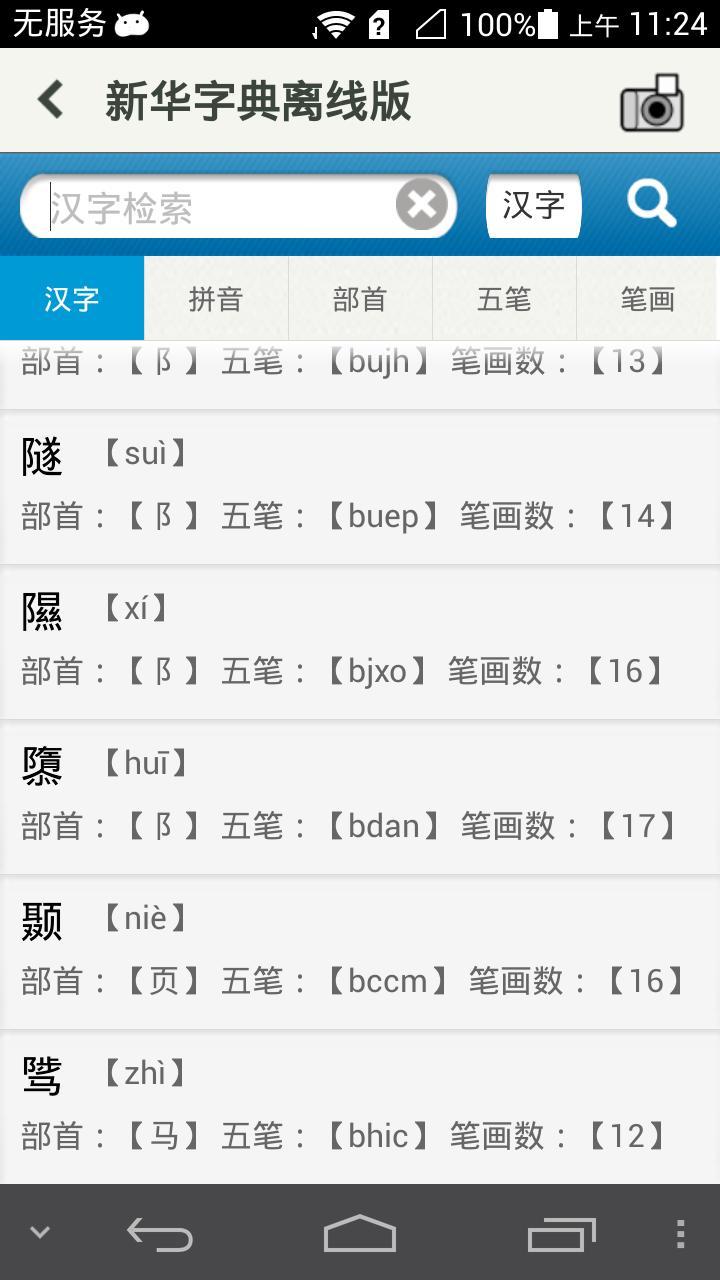The image size is (720, 1280).
Task: Tap the system home button
Action: point(360,1234)
